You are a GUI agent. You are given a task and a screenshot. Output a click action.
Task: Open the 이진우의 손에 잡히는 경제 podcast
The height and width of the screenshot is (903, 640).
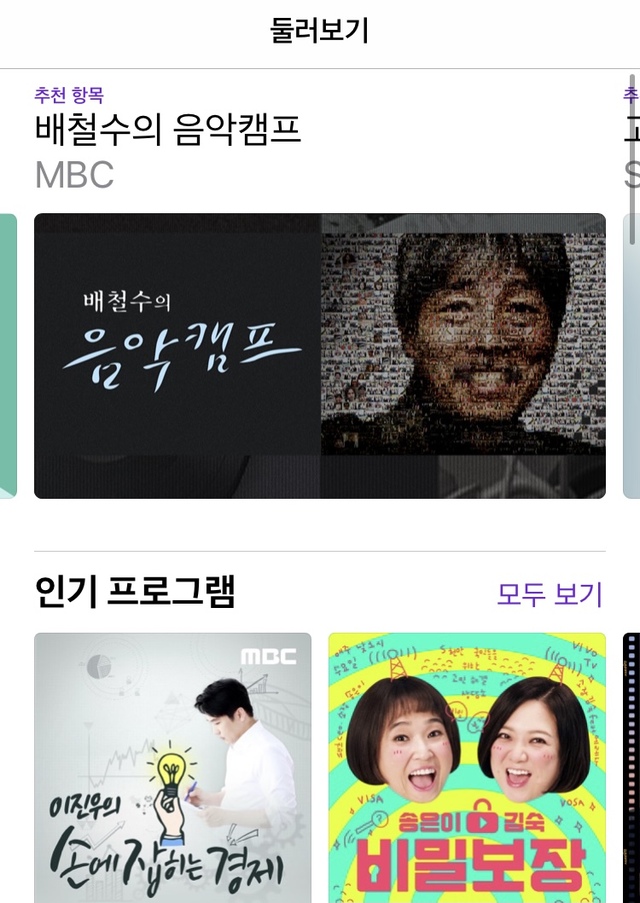point(173,767)
